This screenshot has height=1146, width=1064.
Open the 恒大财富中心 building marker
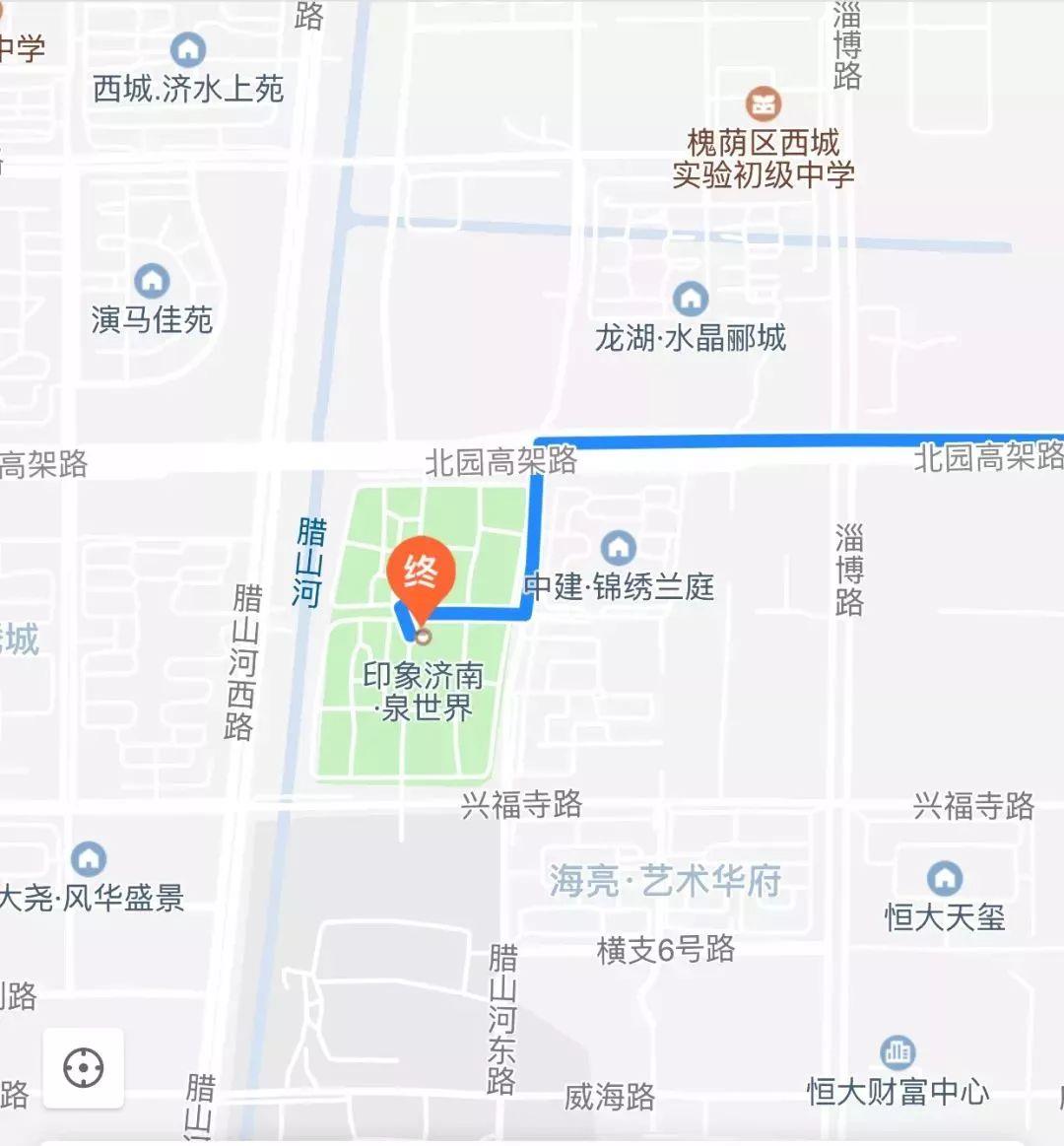point(897,1052)
